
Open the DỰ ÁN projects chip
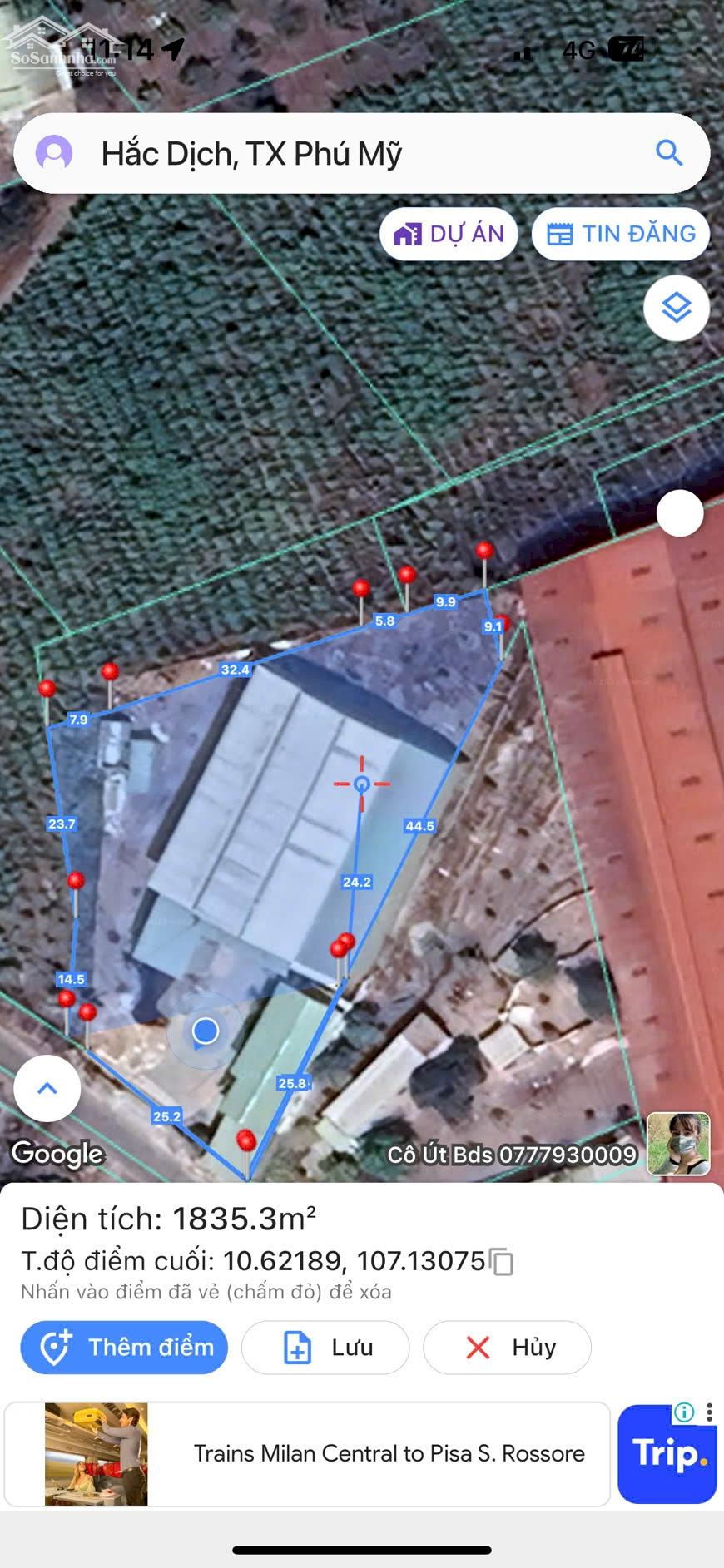pyautogui.click(x=449, y=234)
